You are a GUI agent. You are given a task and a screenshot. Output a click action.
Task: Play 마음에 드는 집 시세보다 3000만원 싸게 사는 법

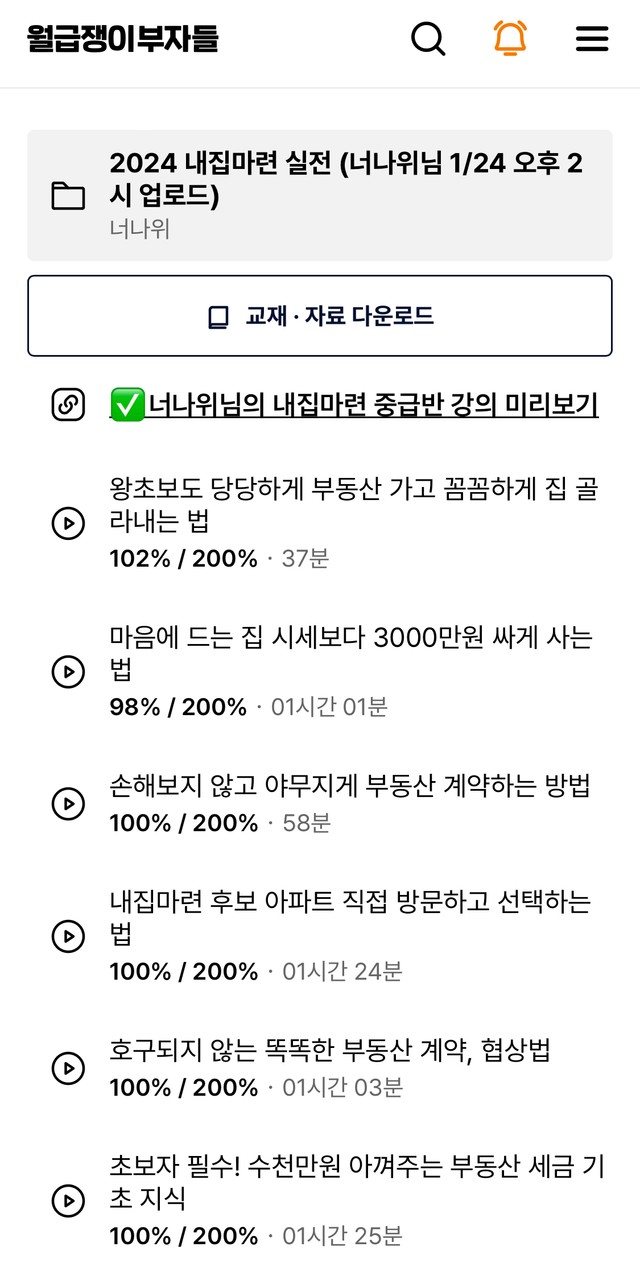point(320,671)
